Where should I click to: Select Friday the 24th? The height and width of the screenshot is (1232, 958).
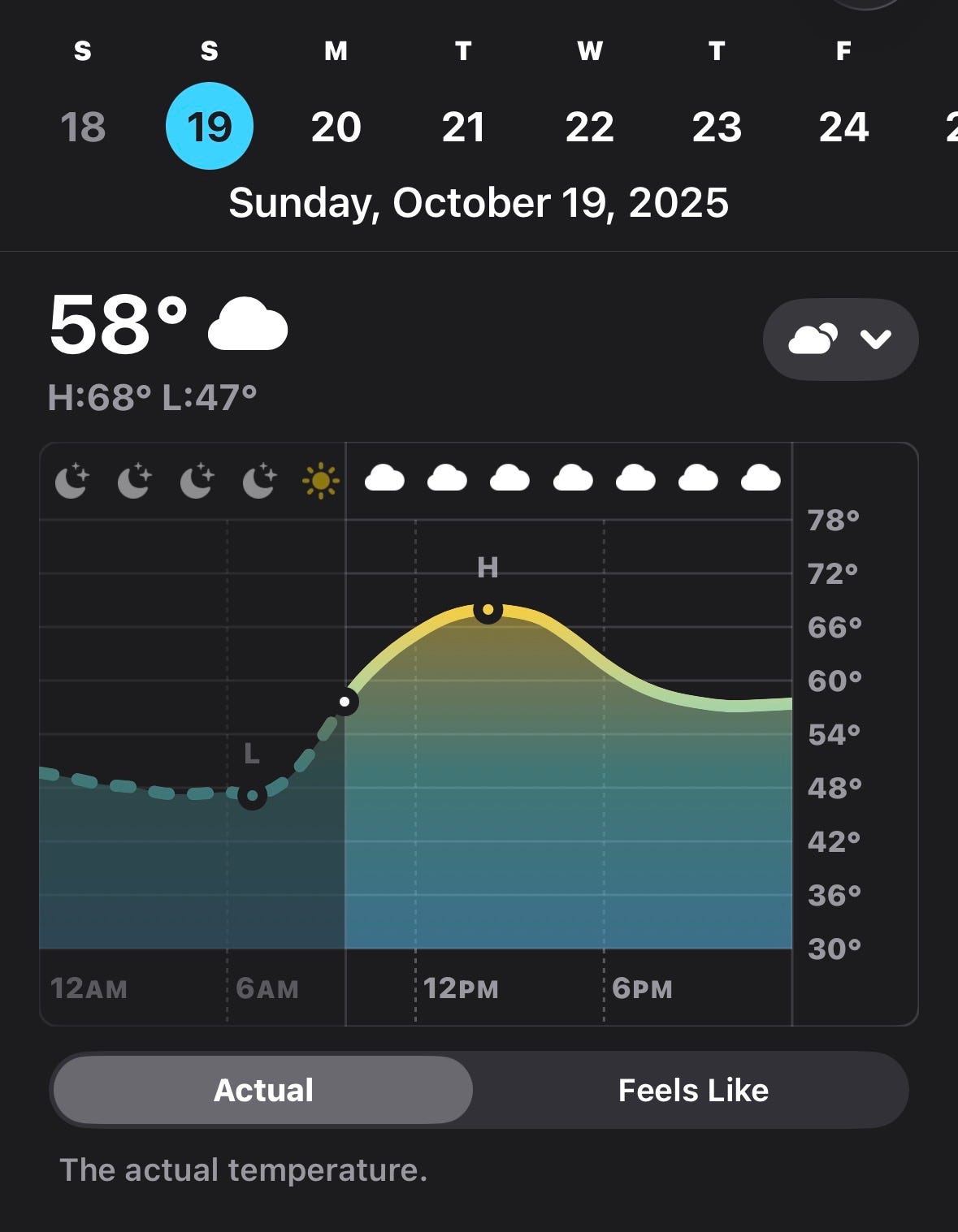[843, 127]
